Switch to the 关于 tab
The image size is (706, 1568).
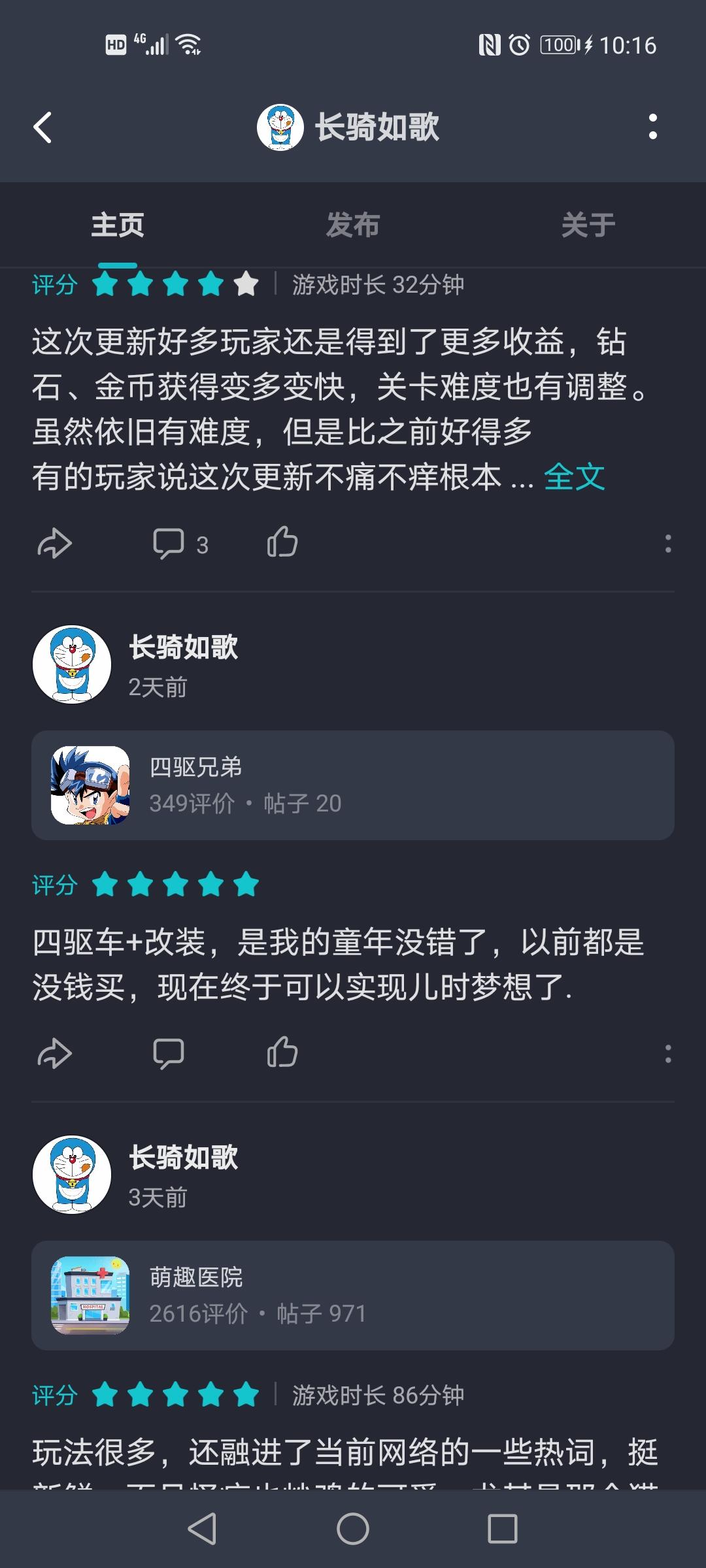588,224
